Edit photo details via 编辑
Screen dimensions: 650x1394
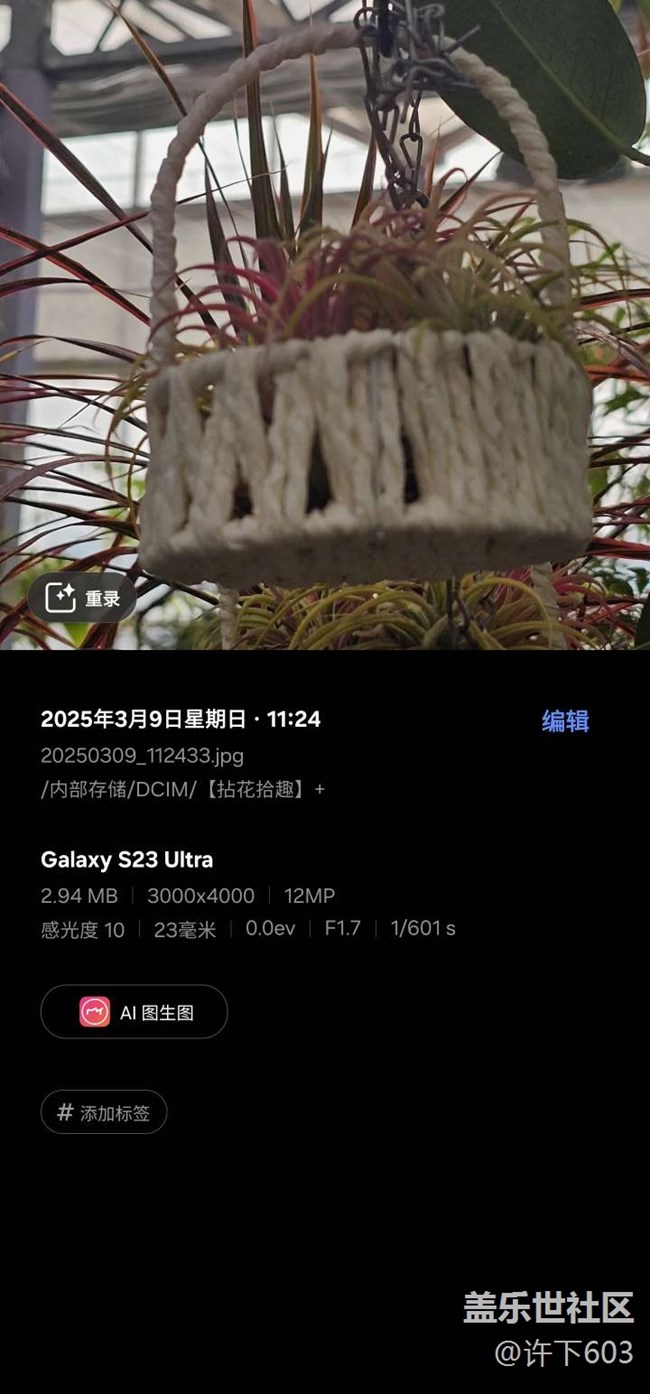pos(565,721)
